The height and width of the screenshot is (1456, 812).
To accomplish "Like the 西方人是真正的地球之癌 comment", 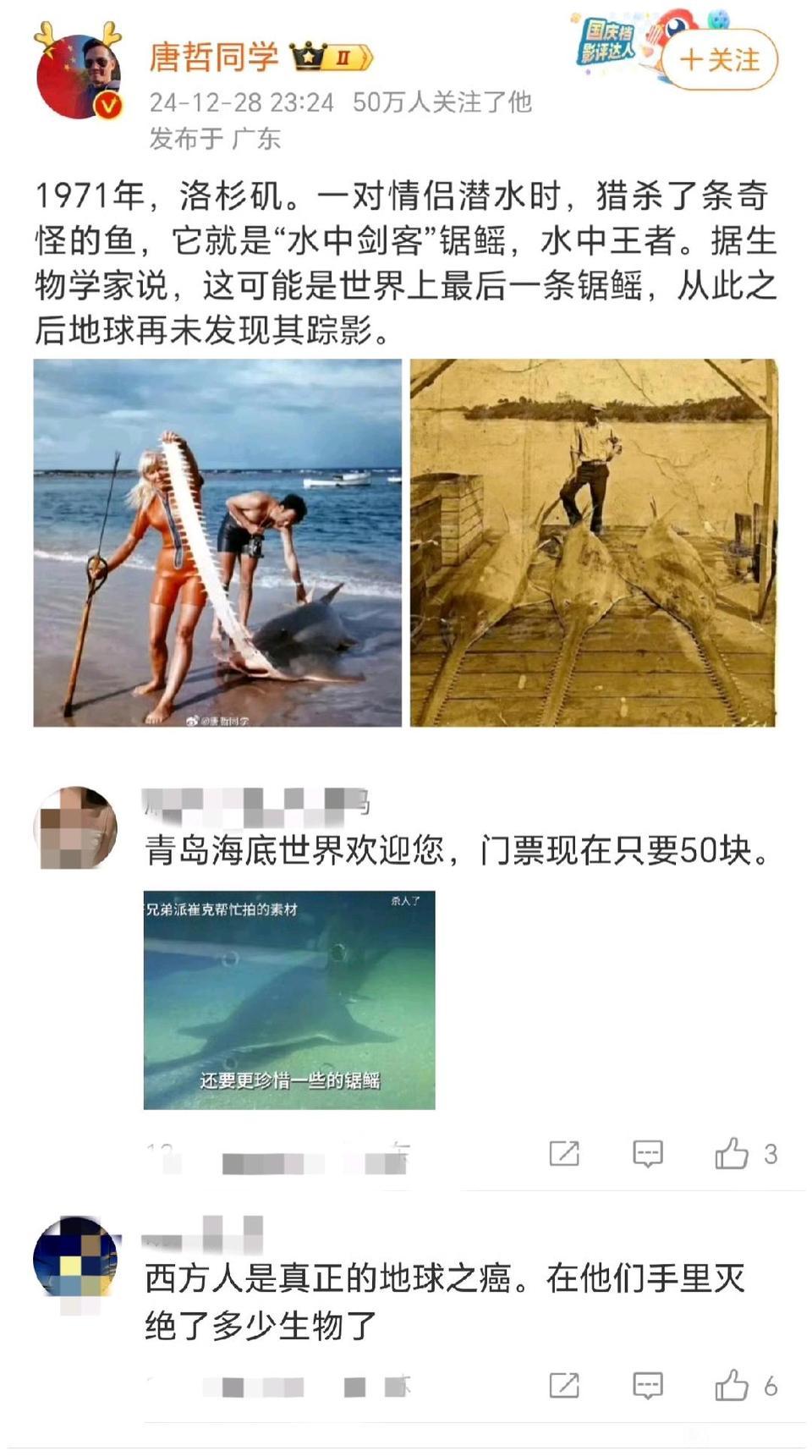I will click(x=732, y=1386).
